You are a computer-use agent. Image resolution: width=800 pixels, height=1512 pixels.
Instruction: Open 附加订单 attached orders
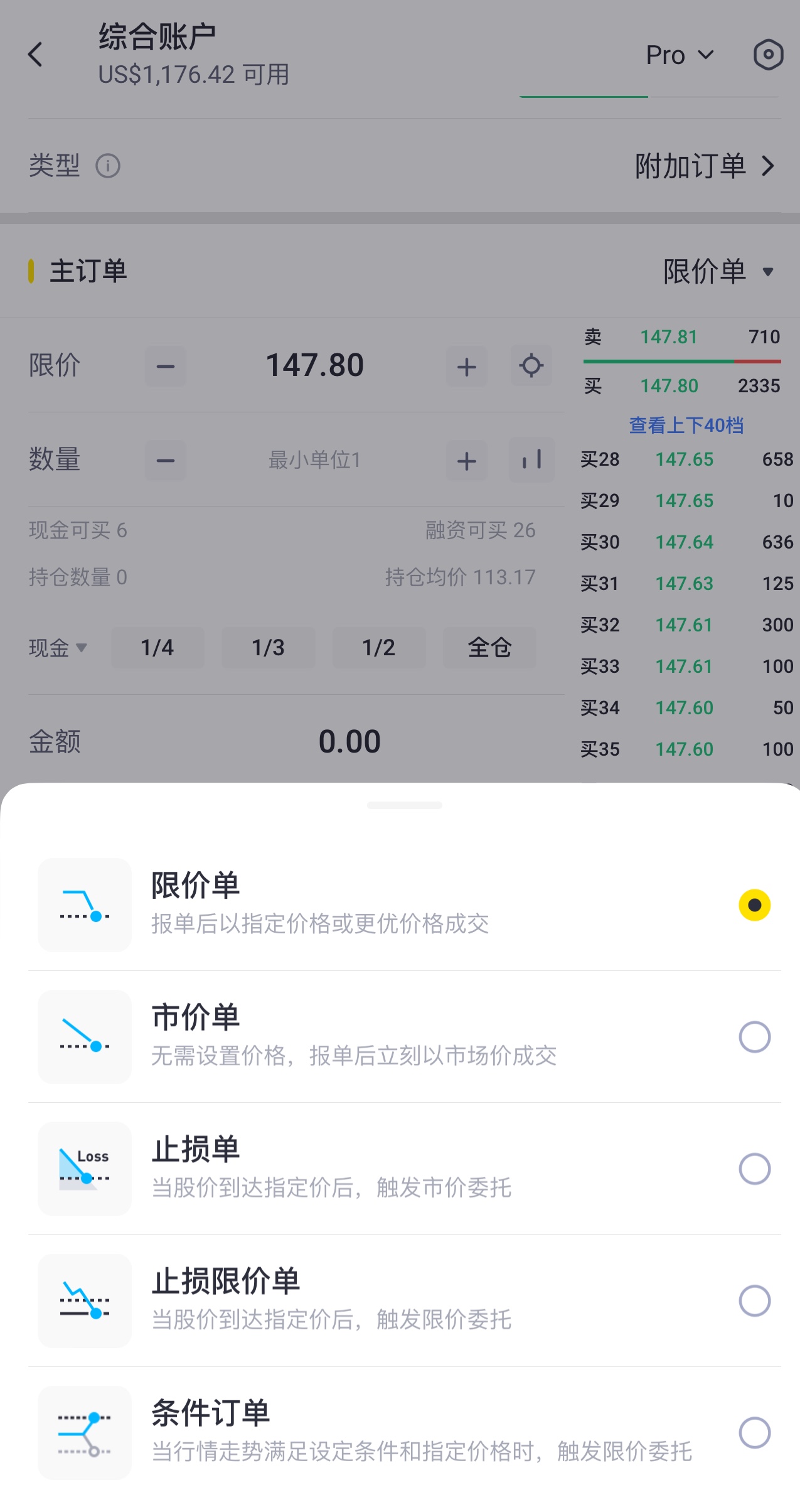coord(704,166)
